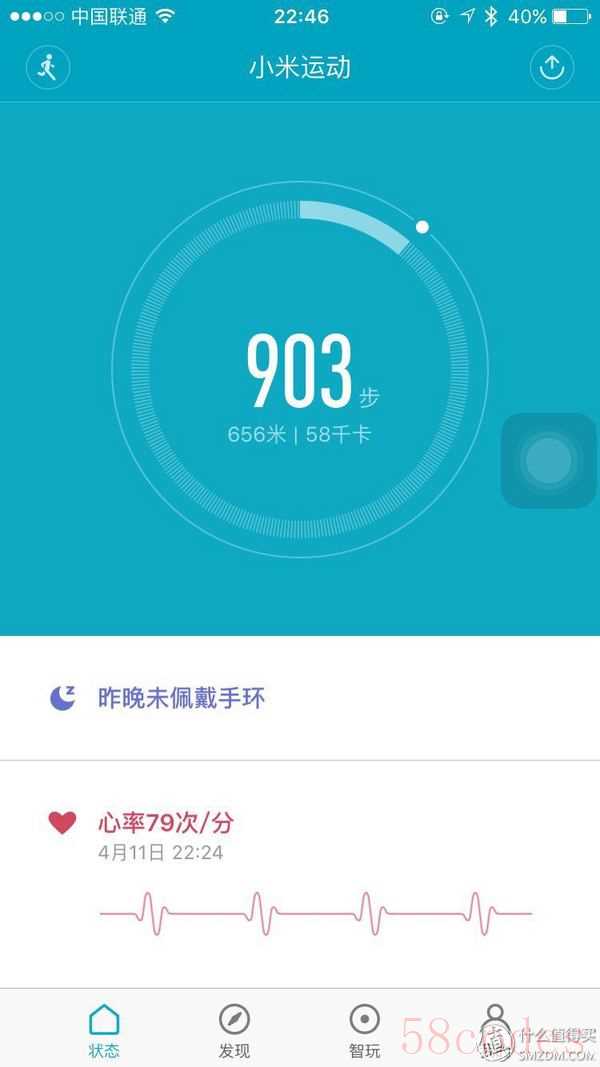Open the profile tab at bottom right

pyautogui.click(x=496, y=1028)
